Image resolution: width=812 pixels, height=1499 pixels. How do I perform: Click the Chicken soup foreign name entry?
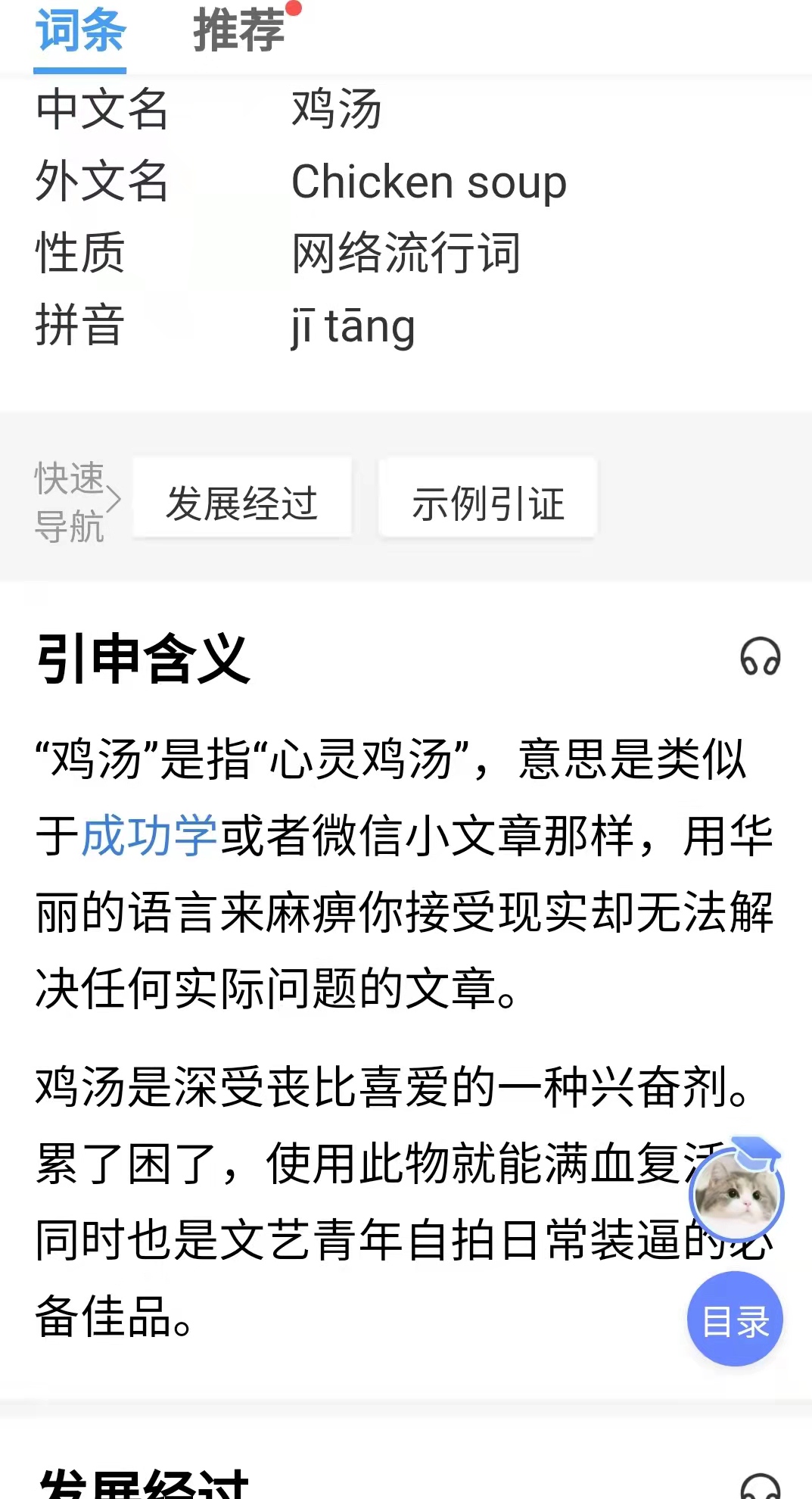click(428, 182)
